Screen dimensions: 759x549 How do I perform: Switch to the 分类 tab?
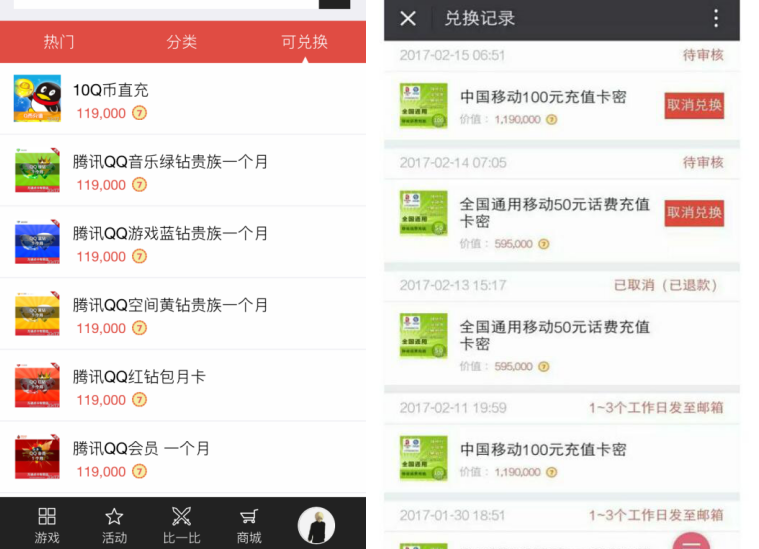click(x=181, y=42)
